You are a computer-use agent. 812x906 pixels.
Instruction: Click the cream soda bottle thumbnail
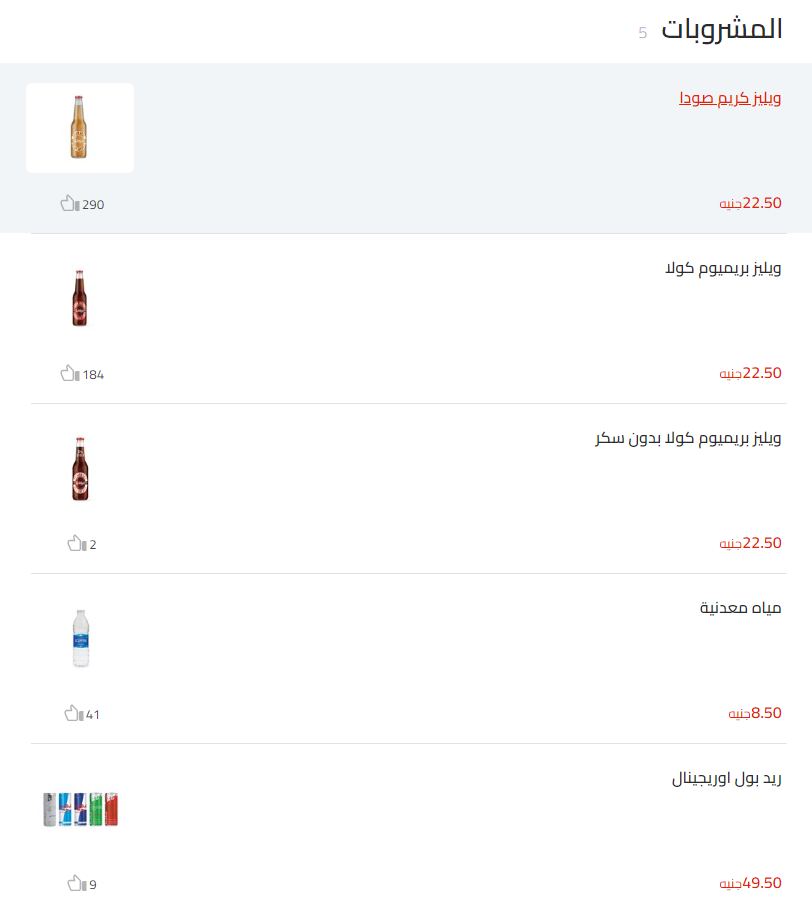click(79, 128)
